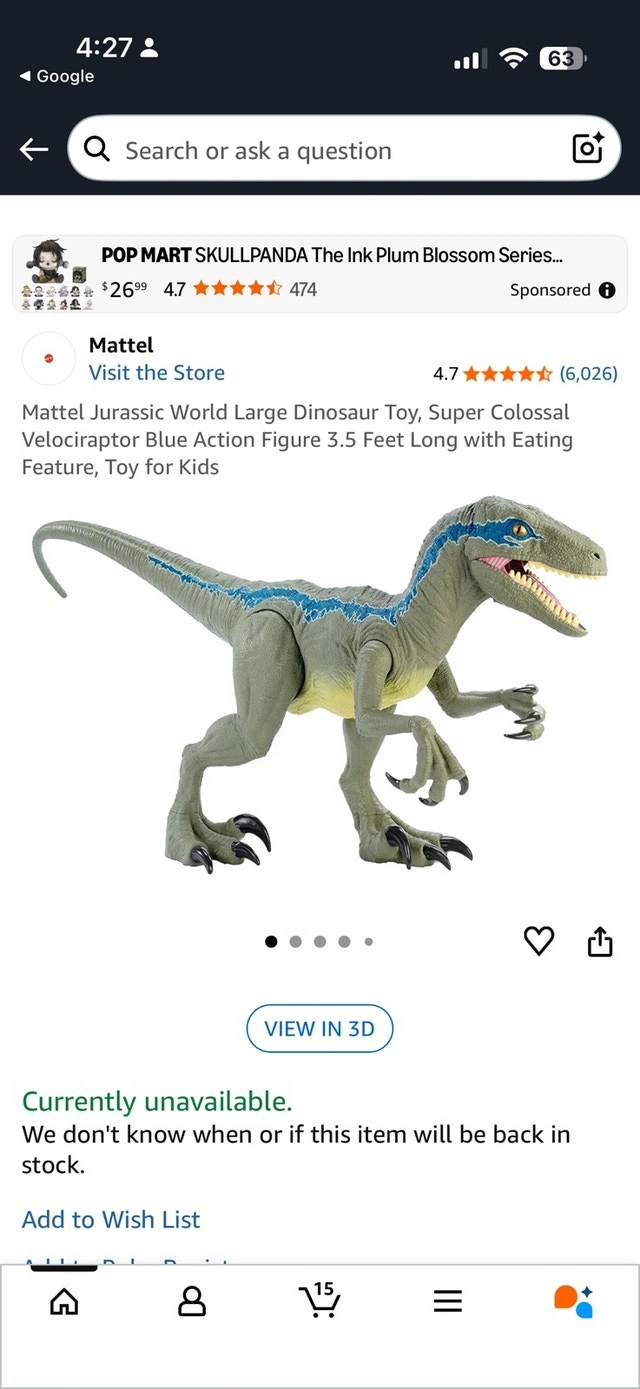Image resolution: width=640 pixels, height=1389 pixels.
Task: Share this product listing
Action: click(x=599, y=941)
